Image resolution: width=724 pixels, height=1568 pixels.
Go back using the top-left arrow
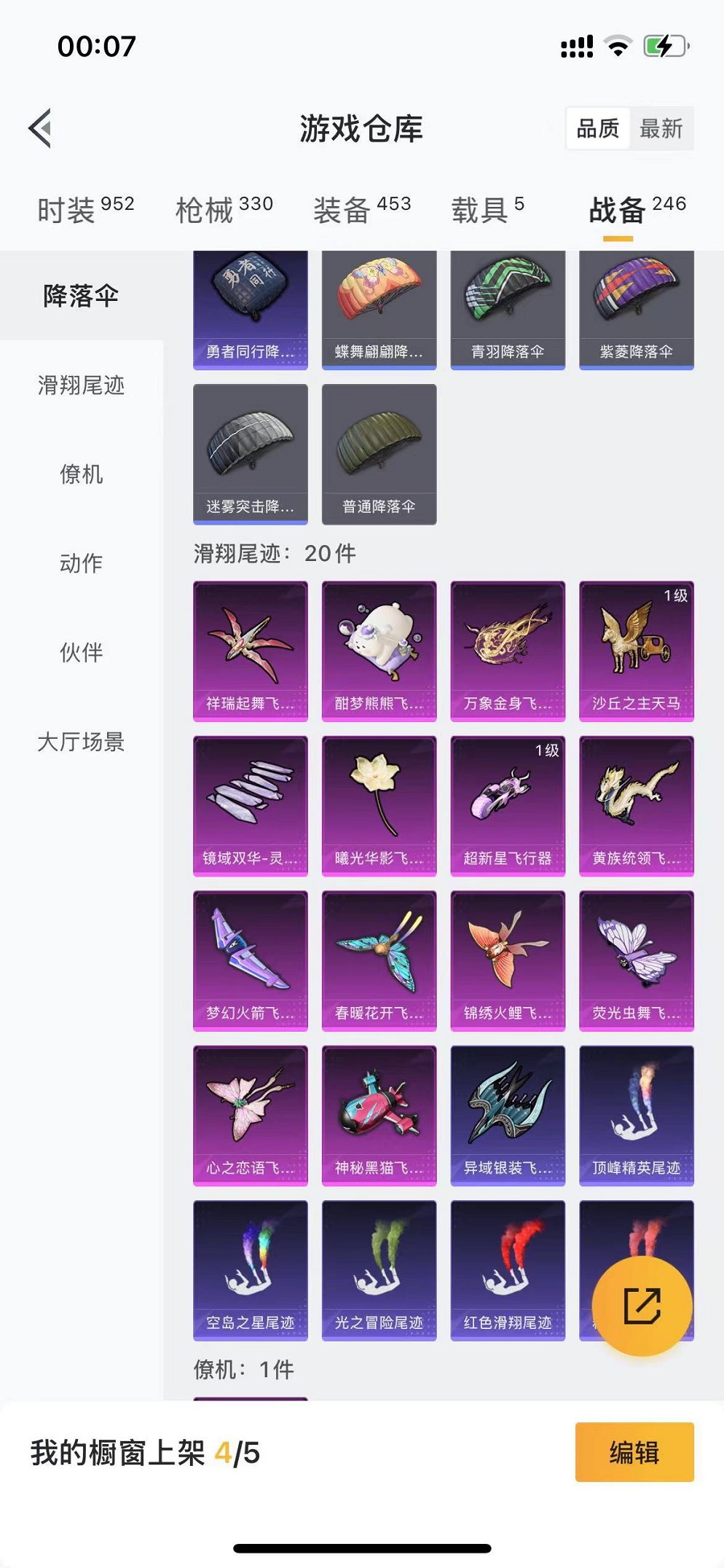[x=41, y=128]
